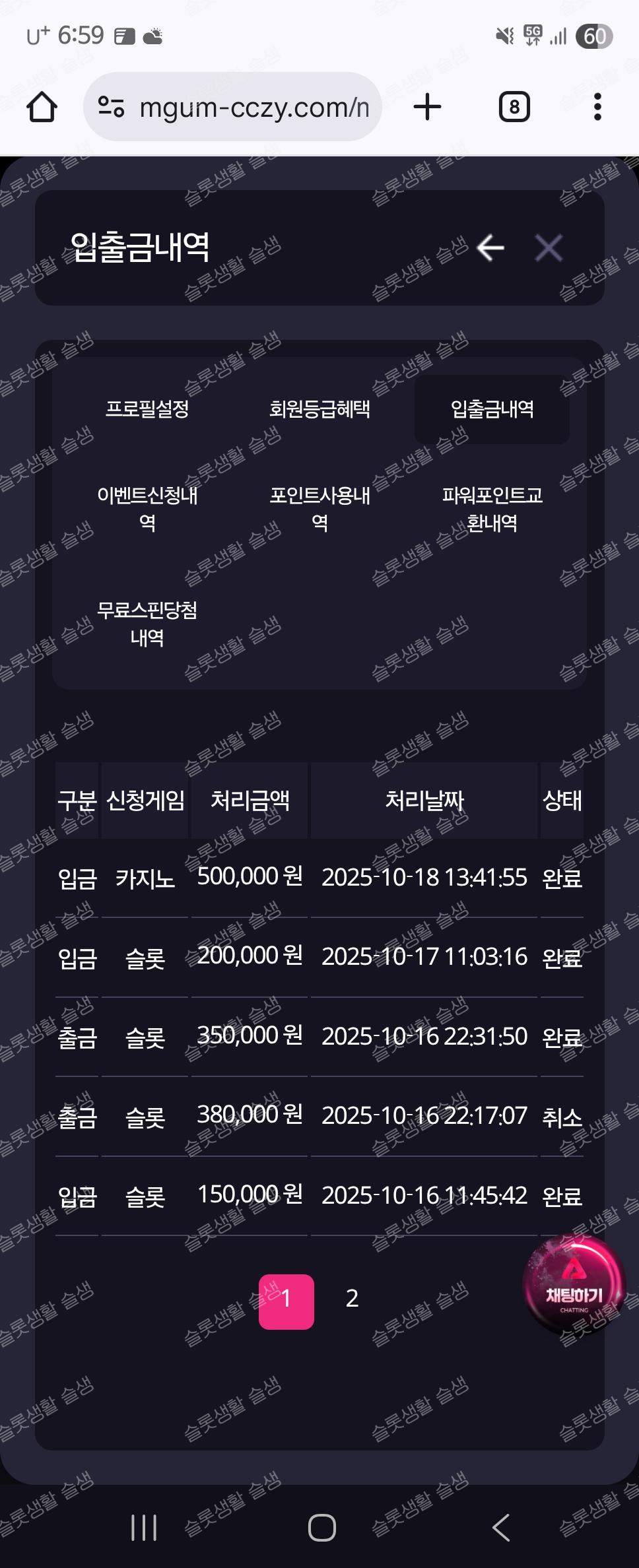Open 무료스핀당첨내역 tab
This screenshot has height=1568, width=639.
pyautogui.click(x=147, y=623)
